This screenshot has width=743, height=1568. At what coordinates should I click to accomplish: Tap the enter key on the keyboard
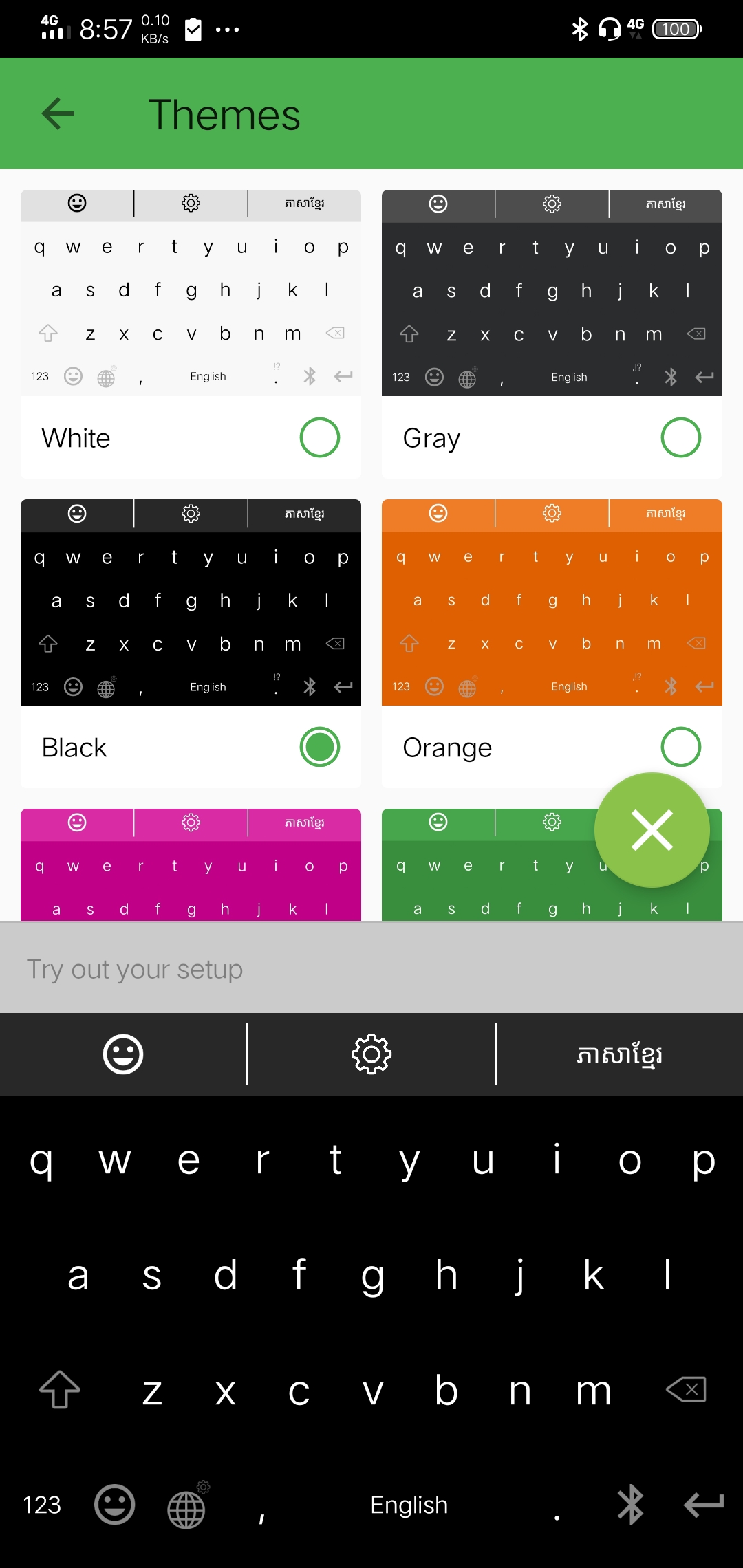click(704, 1505)
